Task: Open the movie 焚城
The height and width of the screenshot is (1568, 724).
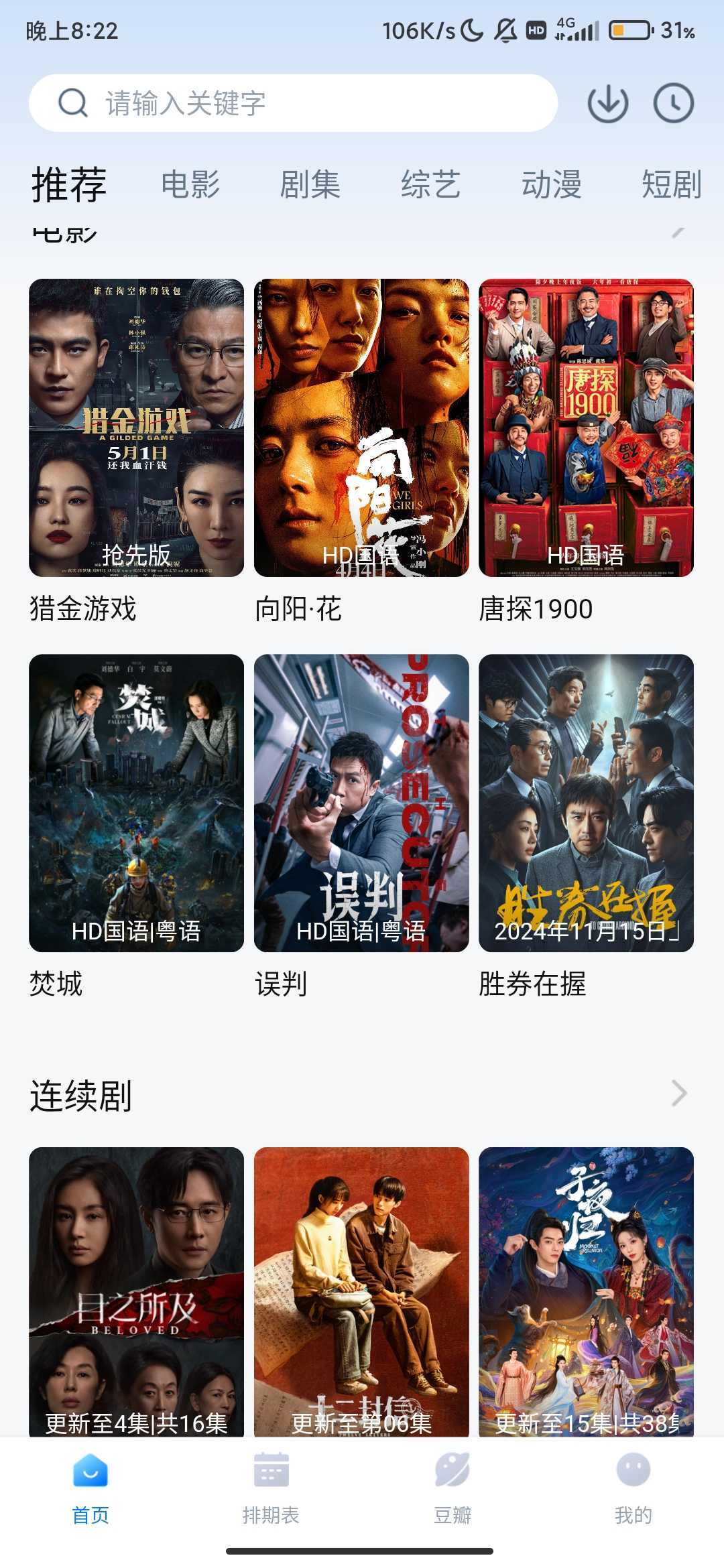Action: [136, 803]
